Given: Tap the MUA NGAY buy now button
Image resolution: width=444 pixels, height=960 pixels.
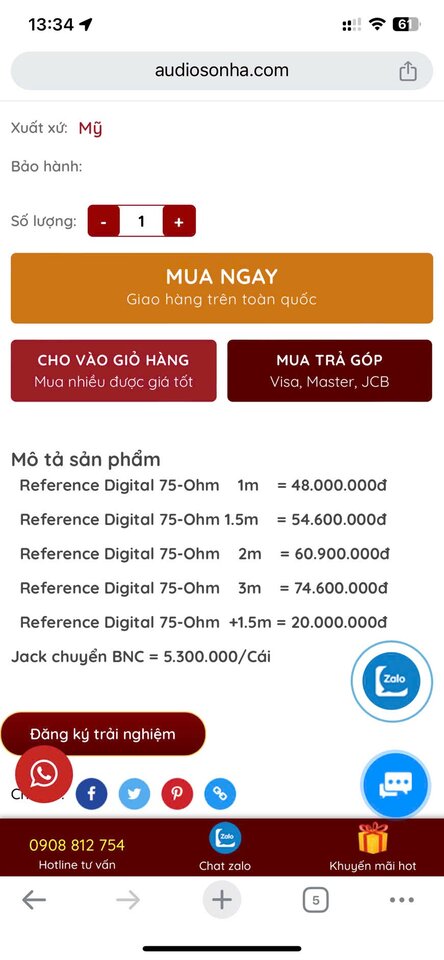Looking at the screenshot, I should click(222, 288).
